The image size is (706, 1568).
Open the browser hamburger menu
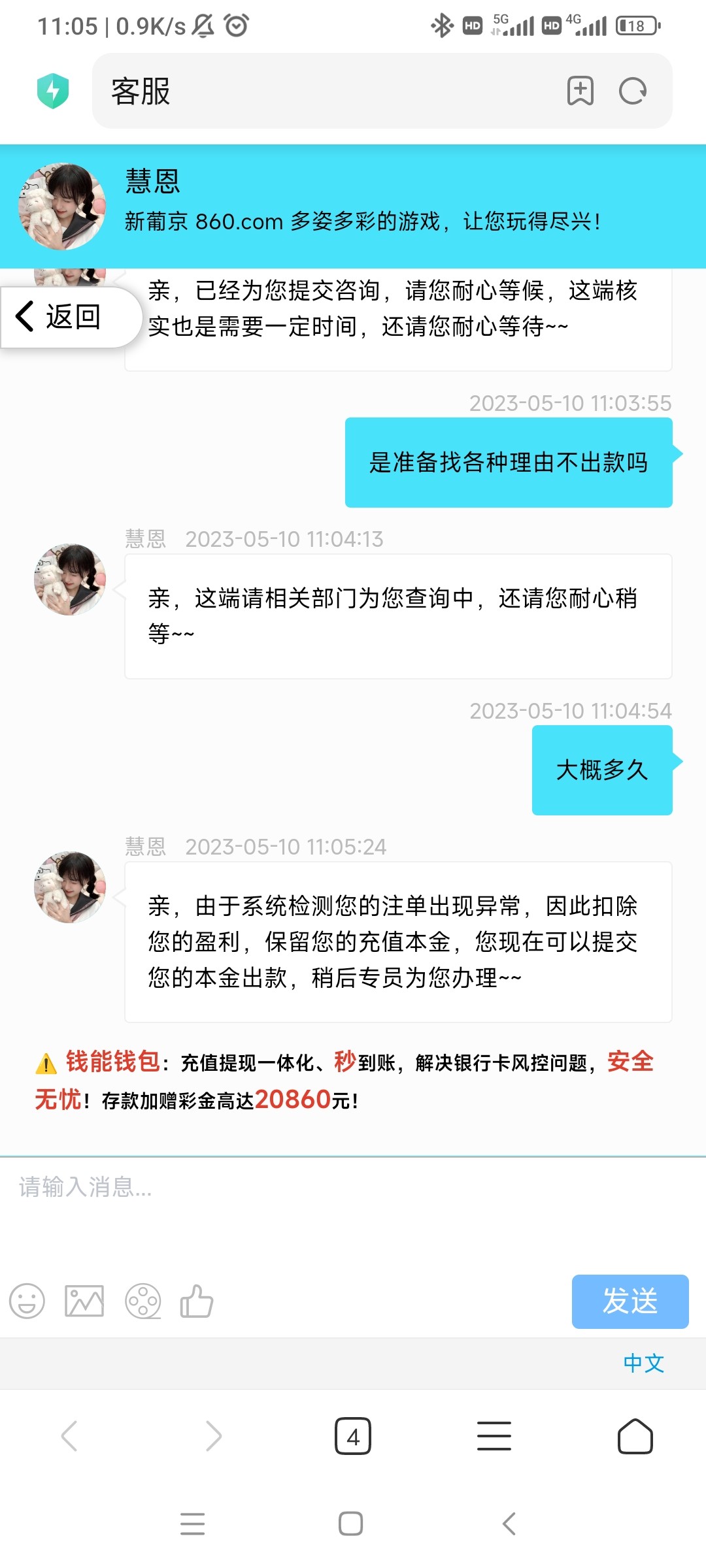pyautogui.click(x=494, y=1436)
